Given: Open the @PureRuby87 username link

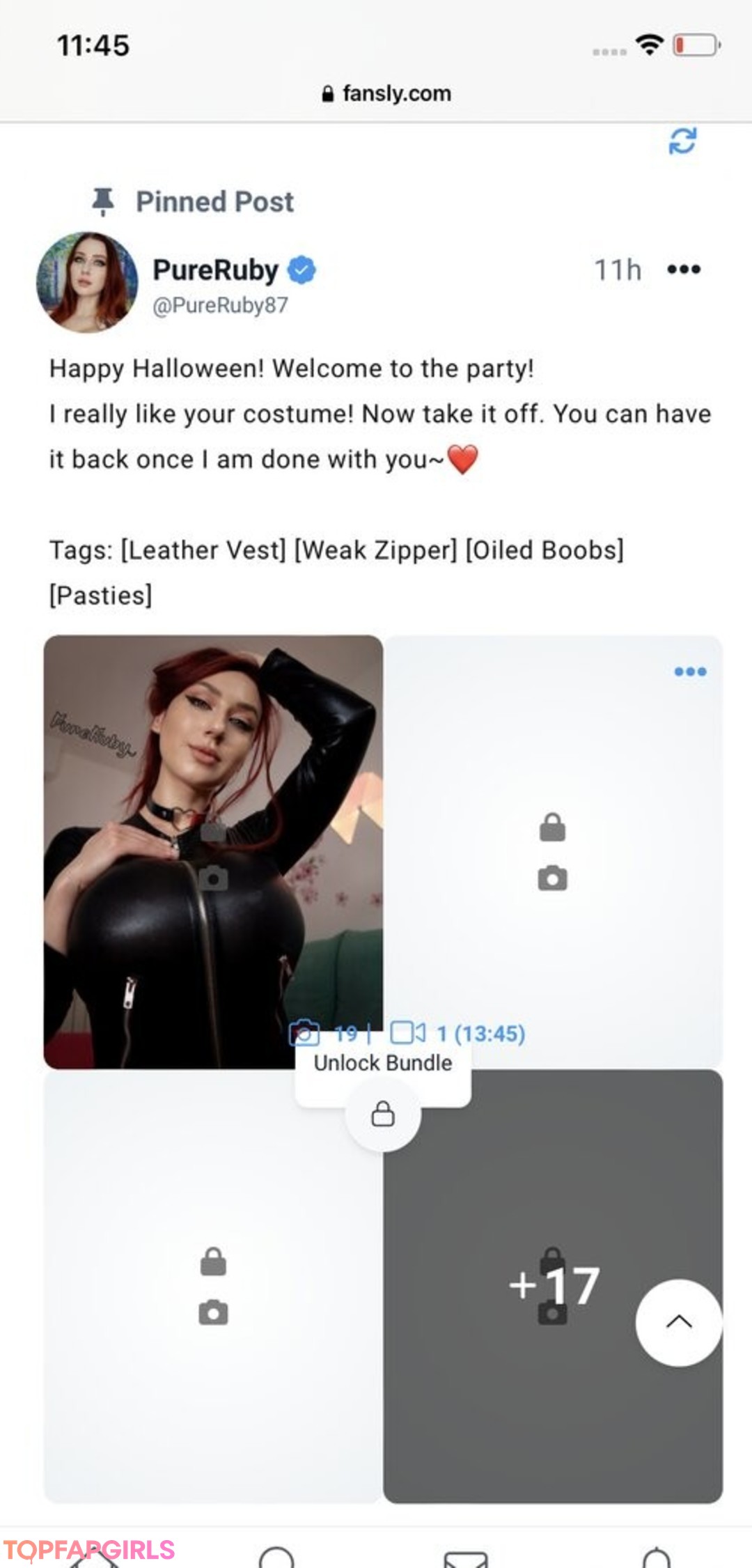Looking at the screenshot, I should tap(220, 305).
